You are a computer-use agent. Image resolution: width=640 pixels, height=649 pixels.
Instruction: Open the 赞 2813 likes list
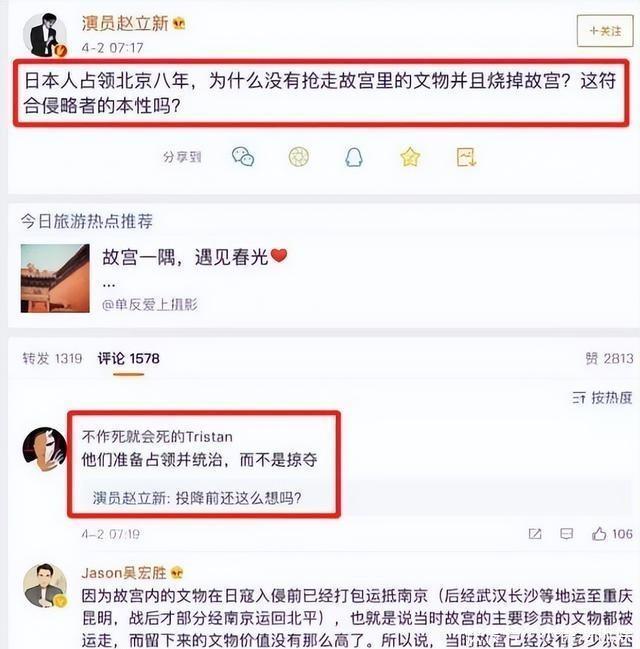tap(609, 358)
